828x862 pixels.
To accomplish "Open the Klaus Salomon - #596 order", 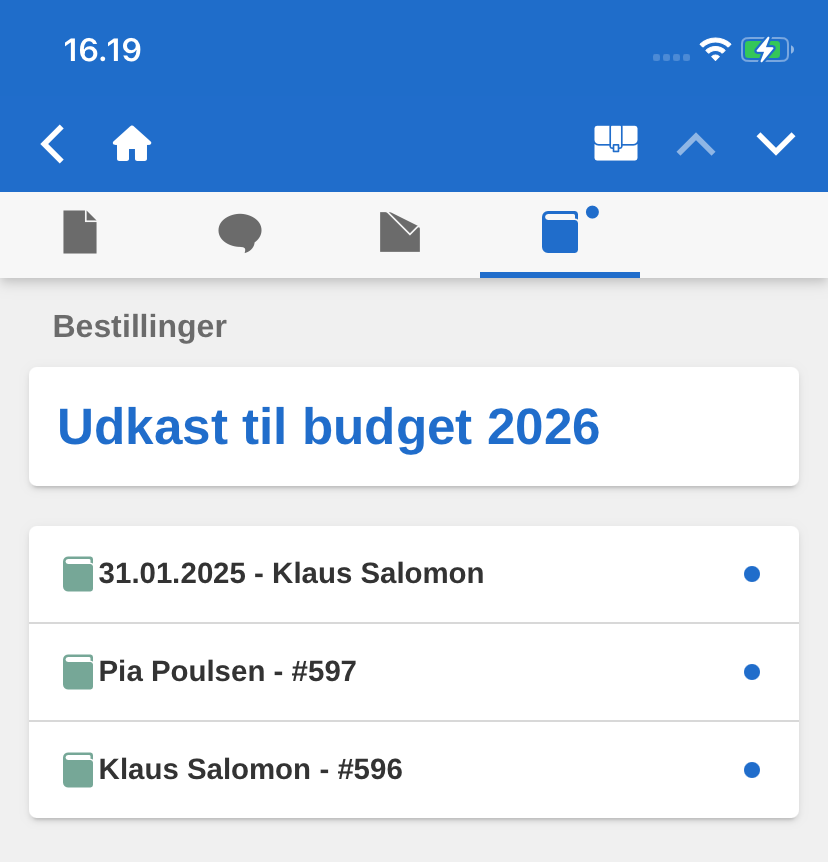I will [414, 770].
